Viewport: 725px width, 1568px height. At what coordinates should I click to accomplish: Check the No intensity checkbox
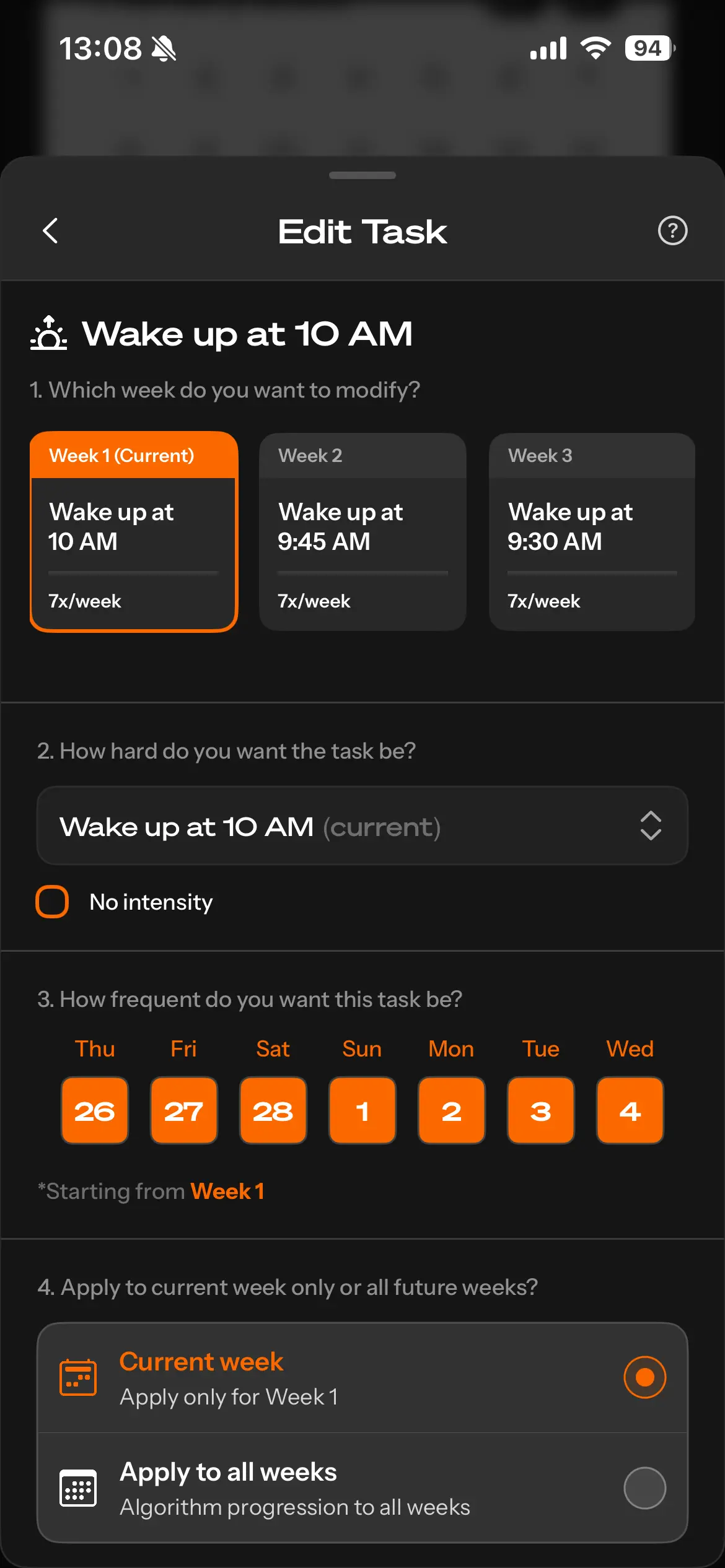point(53,902)
